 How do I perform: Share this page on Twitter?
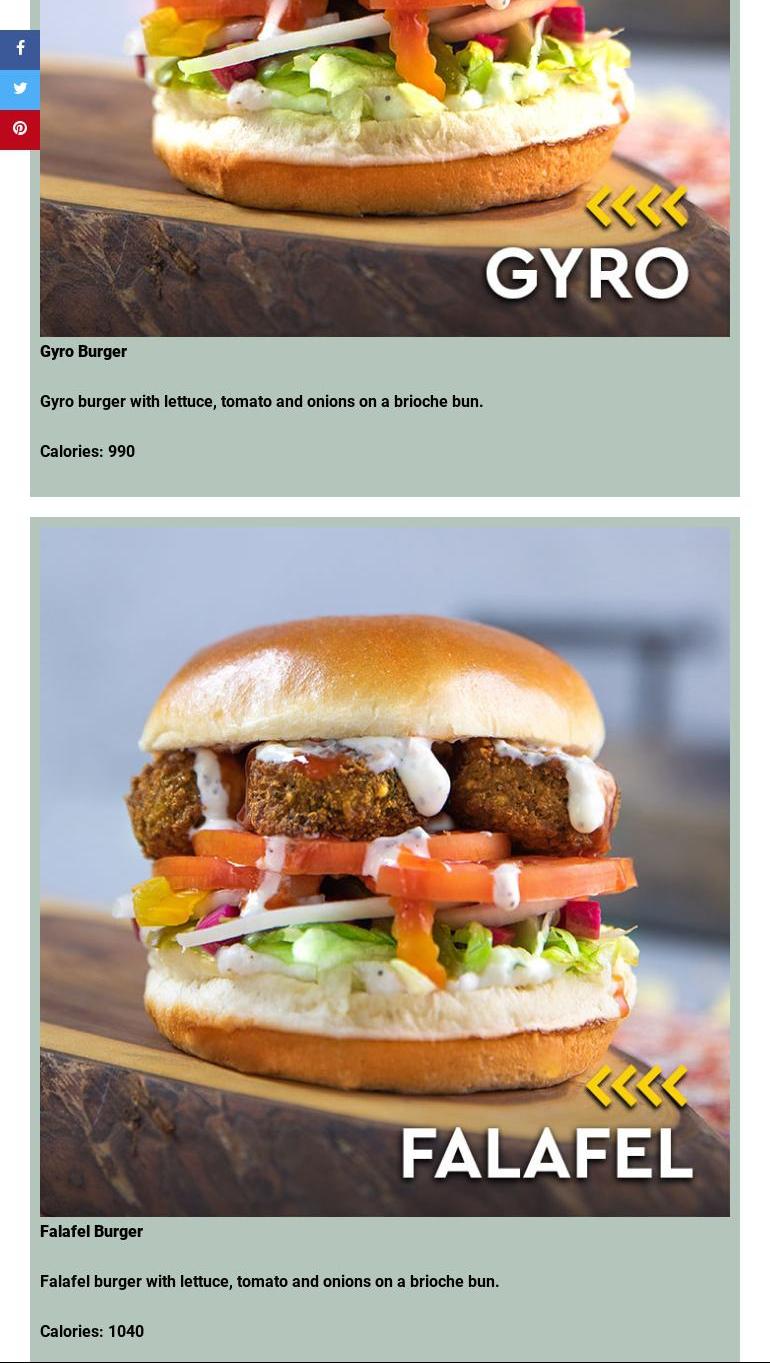[x=20, y=89]
